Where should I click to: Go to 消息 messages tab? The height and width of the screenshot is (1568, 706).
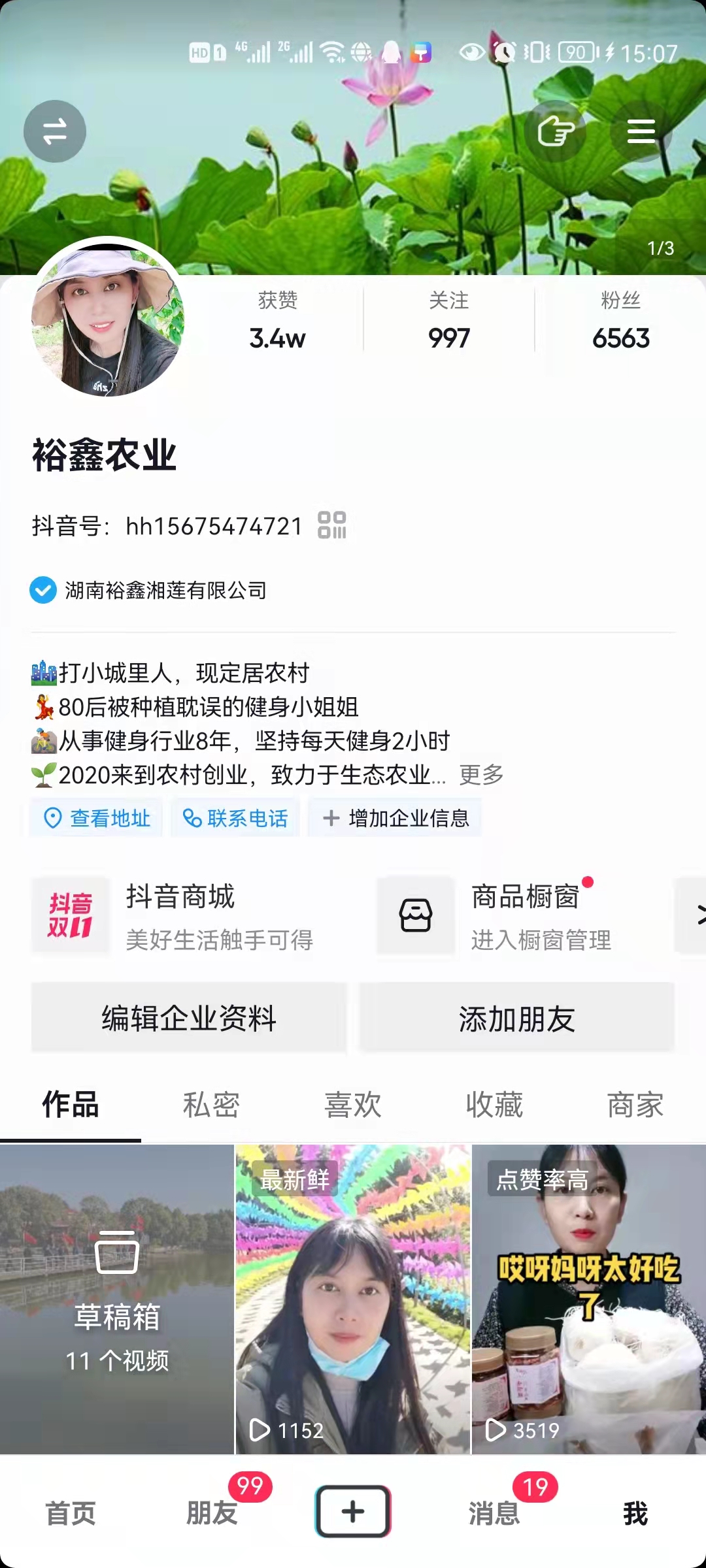pyautogui.click(x=494, y=1512)
